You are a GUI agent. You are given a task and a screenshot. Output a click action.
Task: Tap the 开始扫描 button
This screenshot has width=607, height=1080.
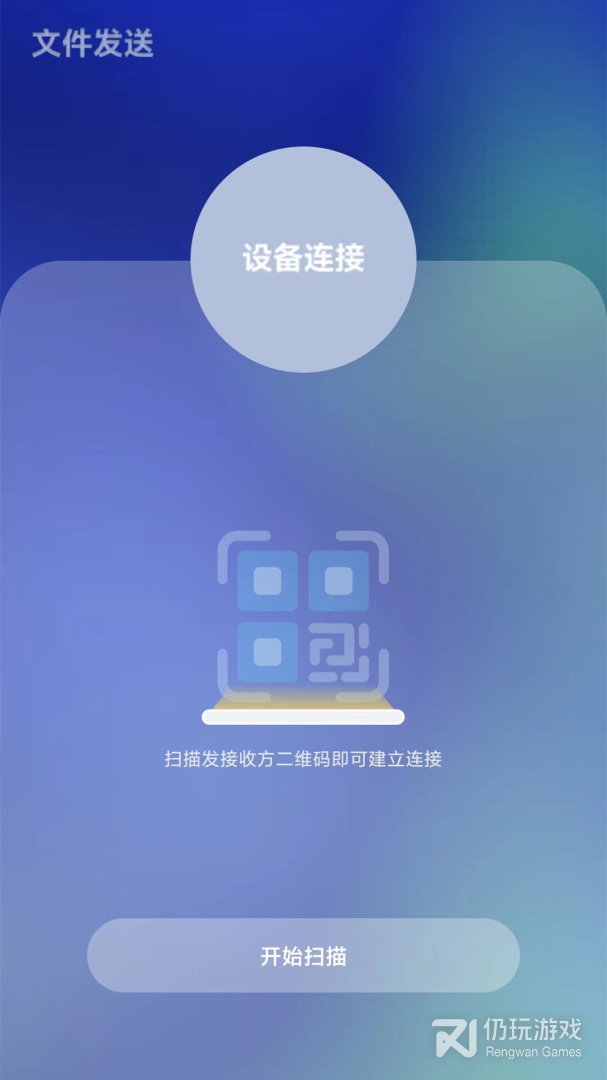coord(303,955)
